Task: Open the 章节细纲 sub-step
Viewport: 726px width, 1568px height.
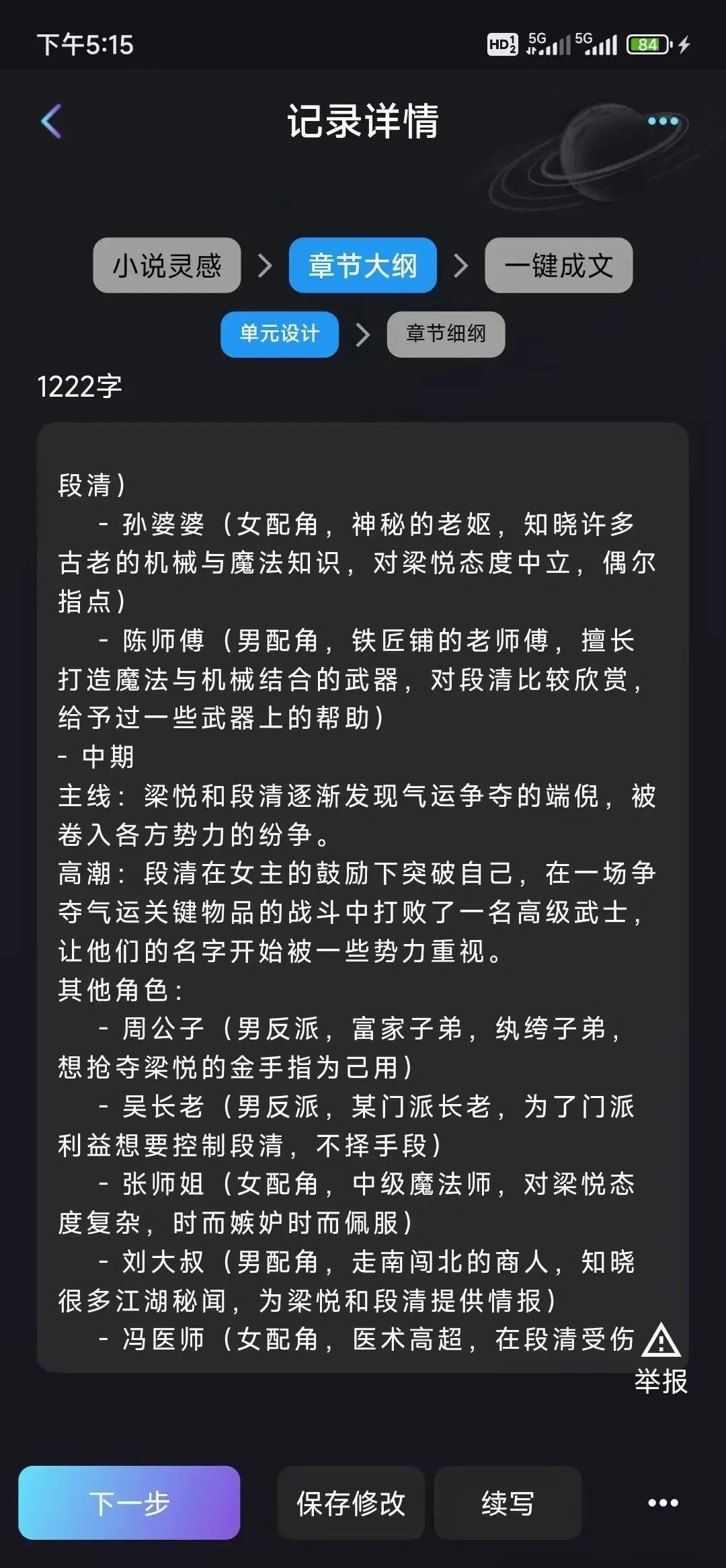Action: pos(446,334)
